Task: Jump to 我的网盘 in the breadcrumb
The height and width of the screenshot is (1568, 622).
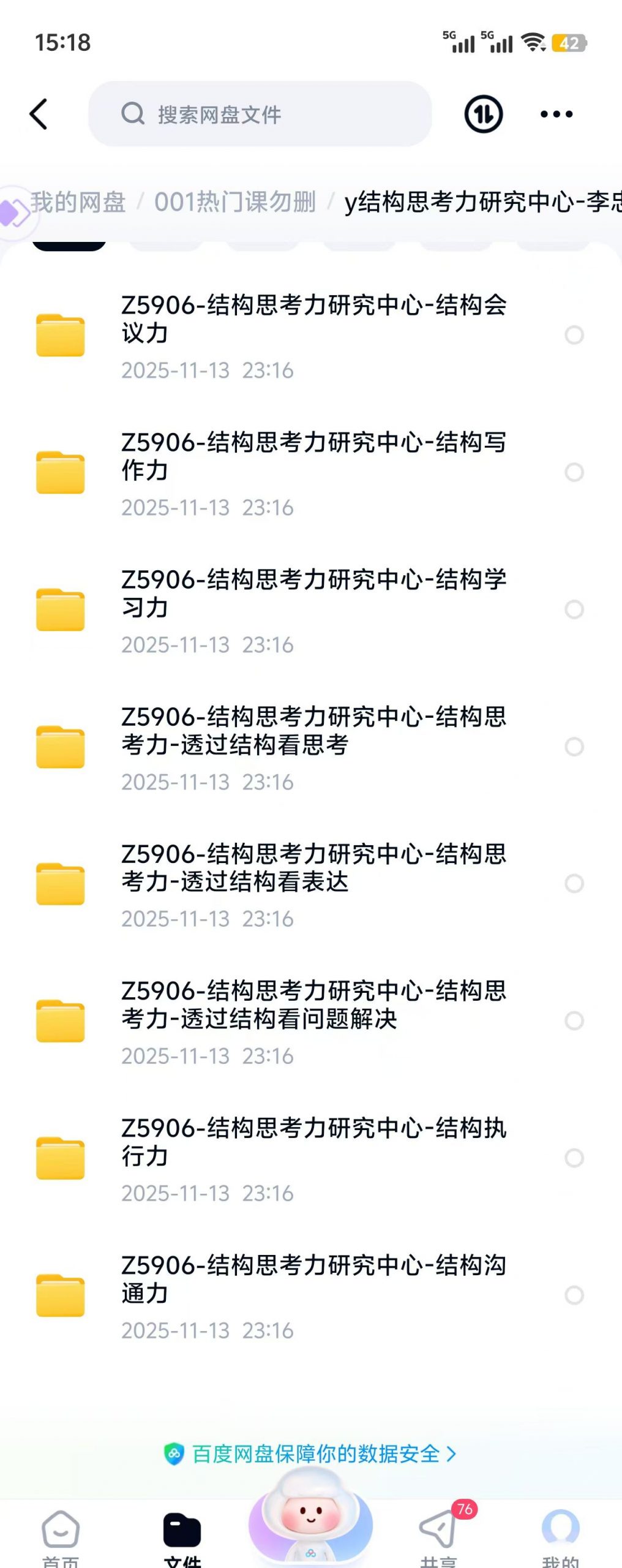Action: pyautogui.click(x=78, y=202)
